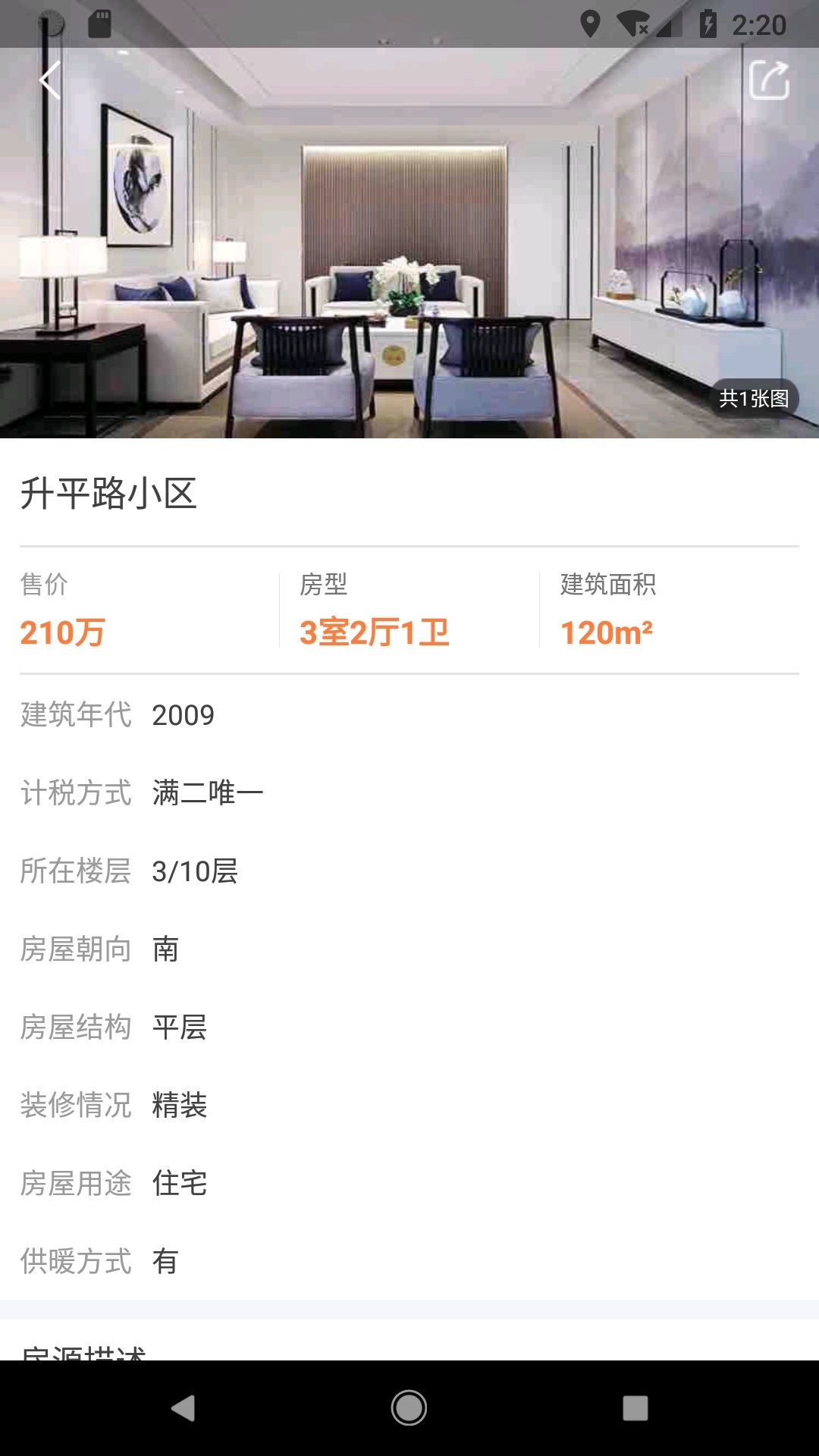Share this 升平路小区 listing

[x=769, y=80]
